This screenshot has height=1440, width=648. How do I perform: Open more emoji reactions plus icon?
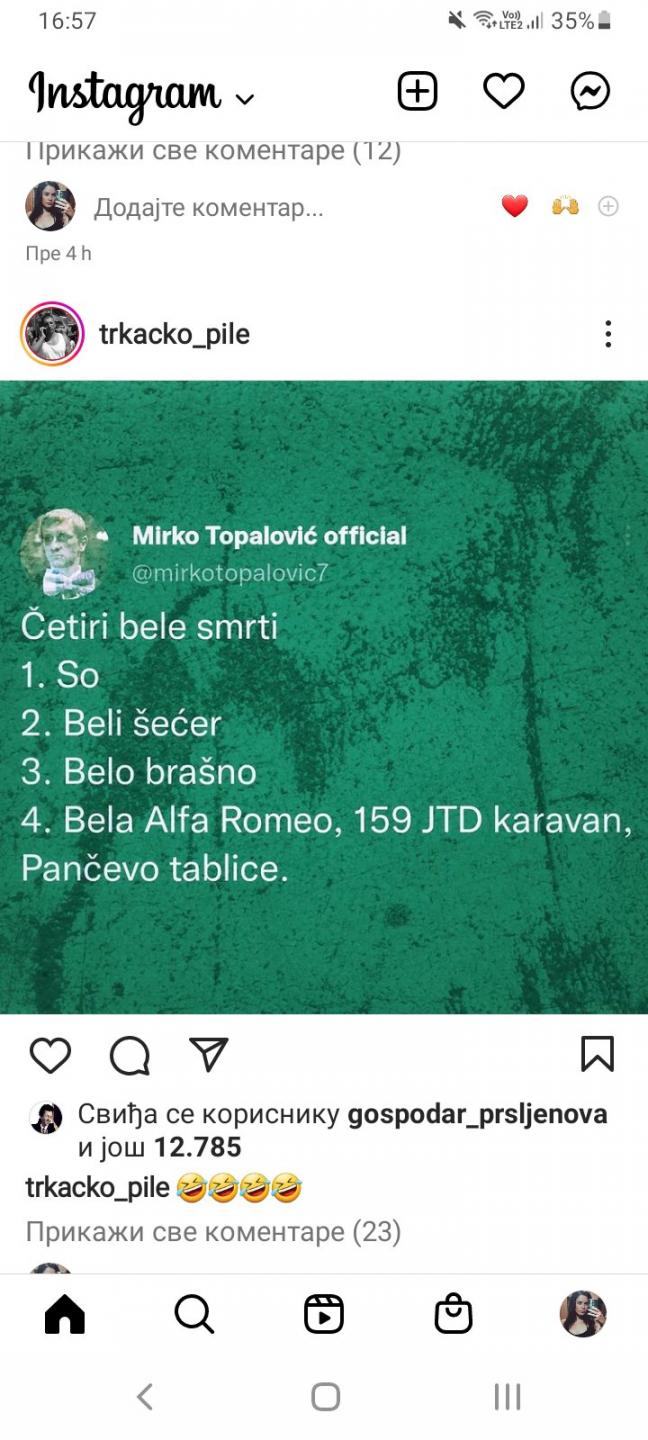(x=608, y=207)
